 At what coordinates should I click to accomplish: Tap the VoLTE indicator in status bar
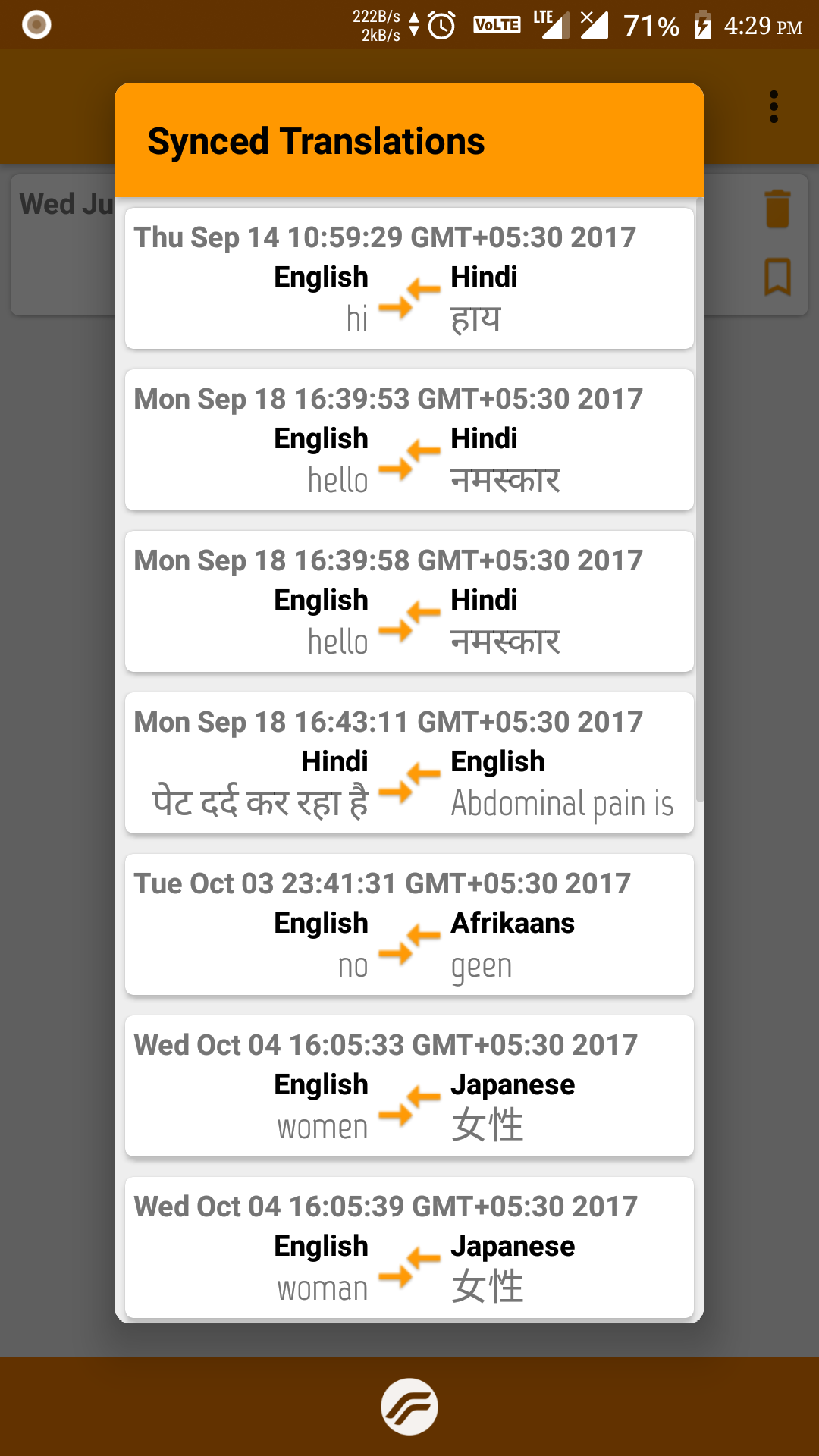[497, 24]
